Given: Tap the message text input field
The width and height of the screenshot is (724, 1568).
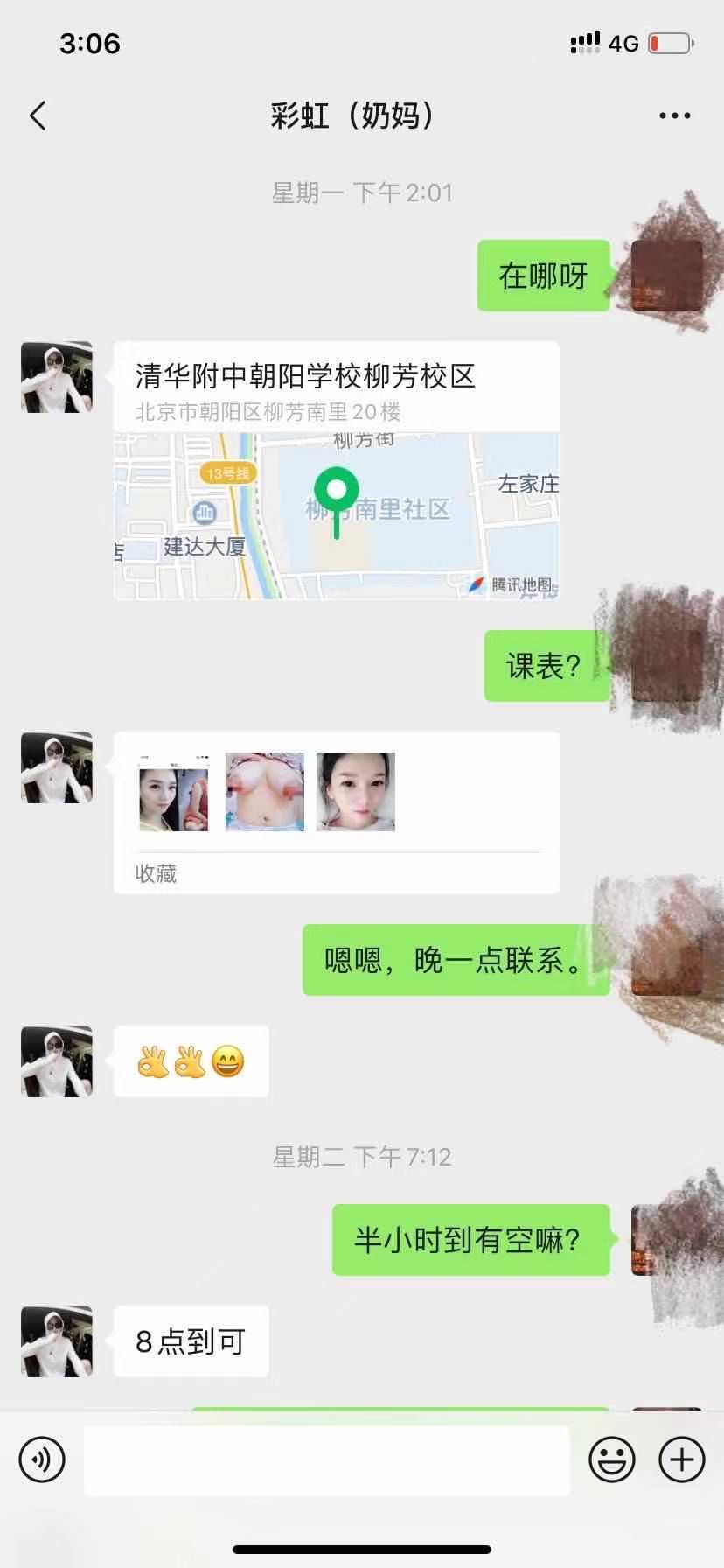Looking at the screenshot, I should (x=328, y=1459).
